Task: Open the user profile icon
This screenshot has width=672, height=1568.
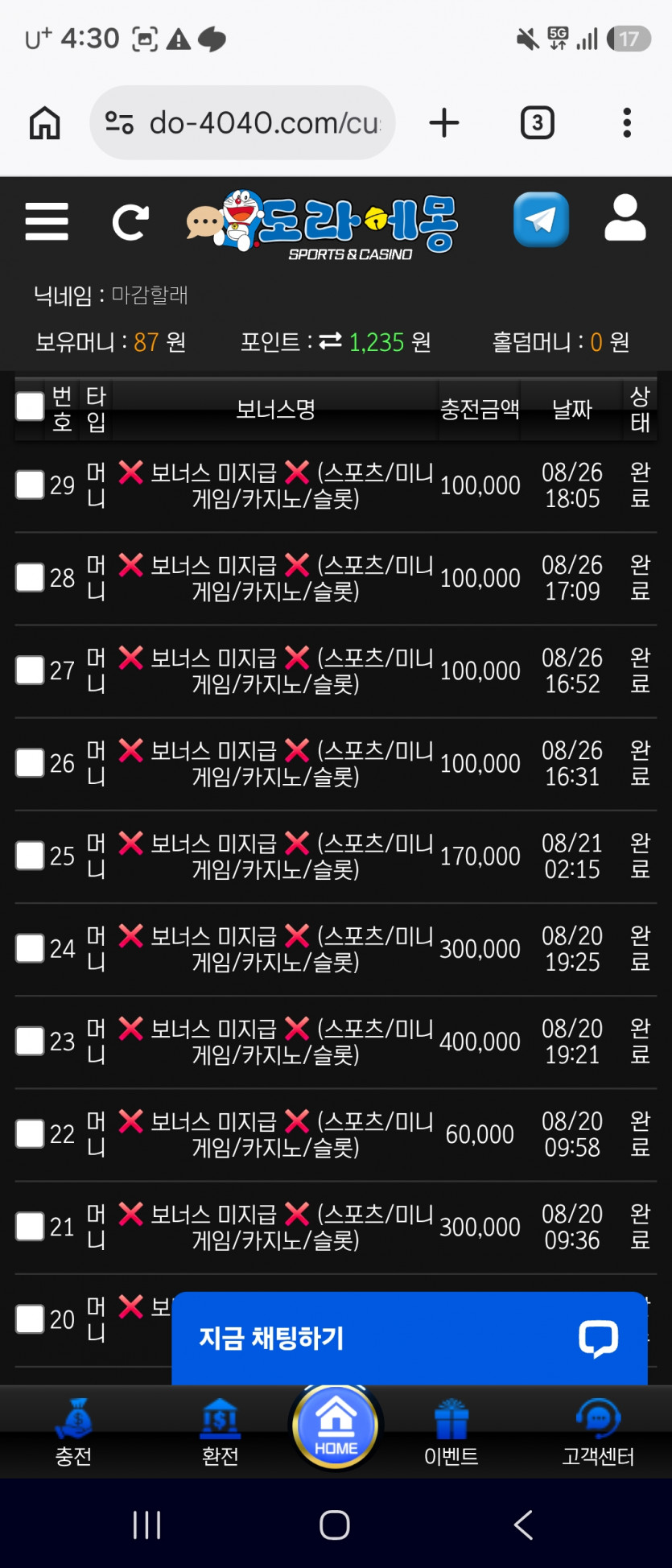Action: pyautogui.click(x=625, y=218)
